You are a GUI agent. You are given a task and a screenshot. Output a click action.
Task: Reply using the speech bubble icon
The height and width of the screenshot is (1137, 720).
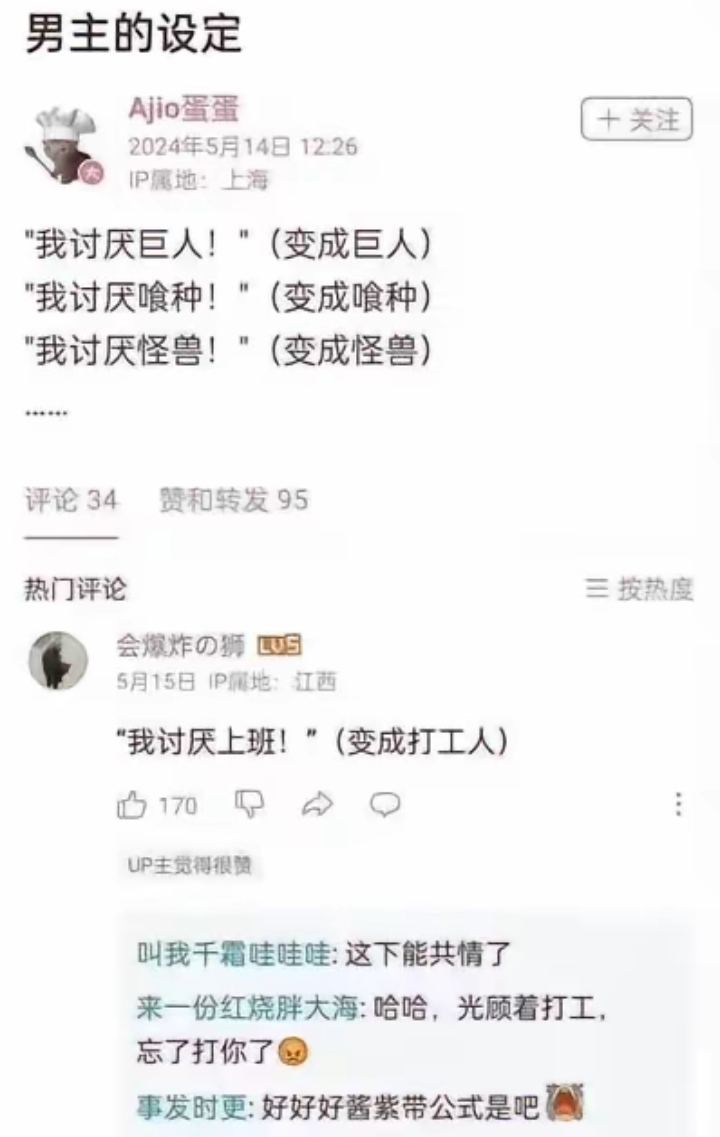point(383,805)
